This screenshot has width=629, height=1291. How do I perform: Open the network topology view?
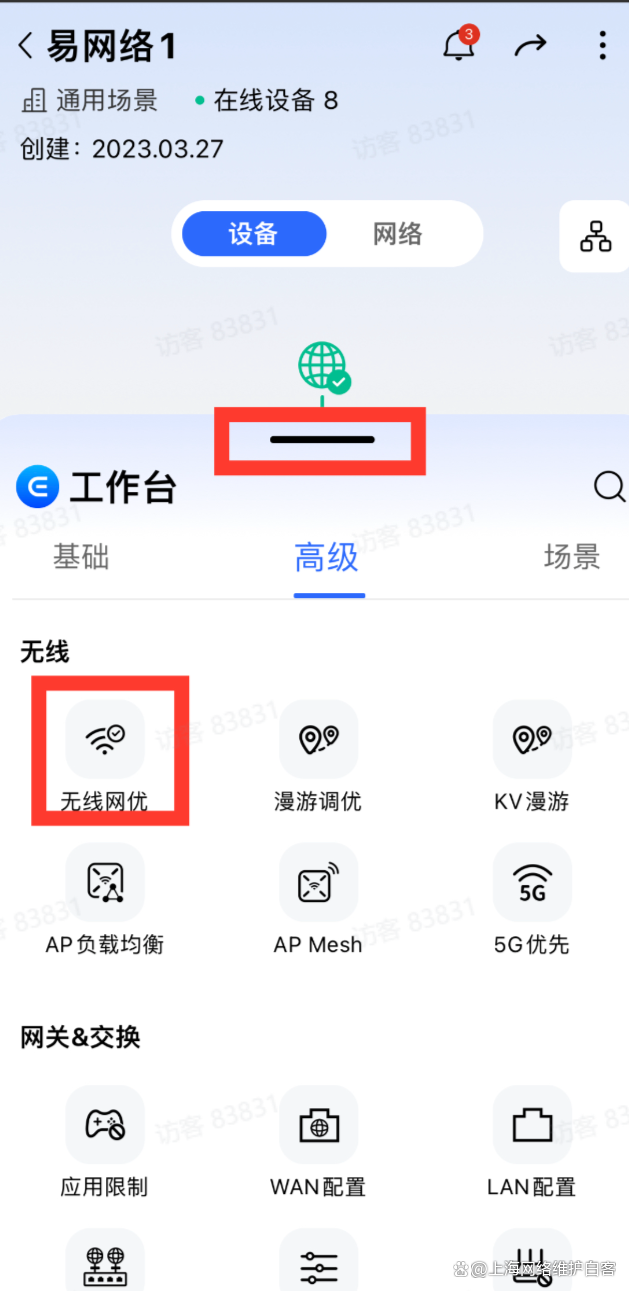pyautogui.click(x=595, y=235)
